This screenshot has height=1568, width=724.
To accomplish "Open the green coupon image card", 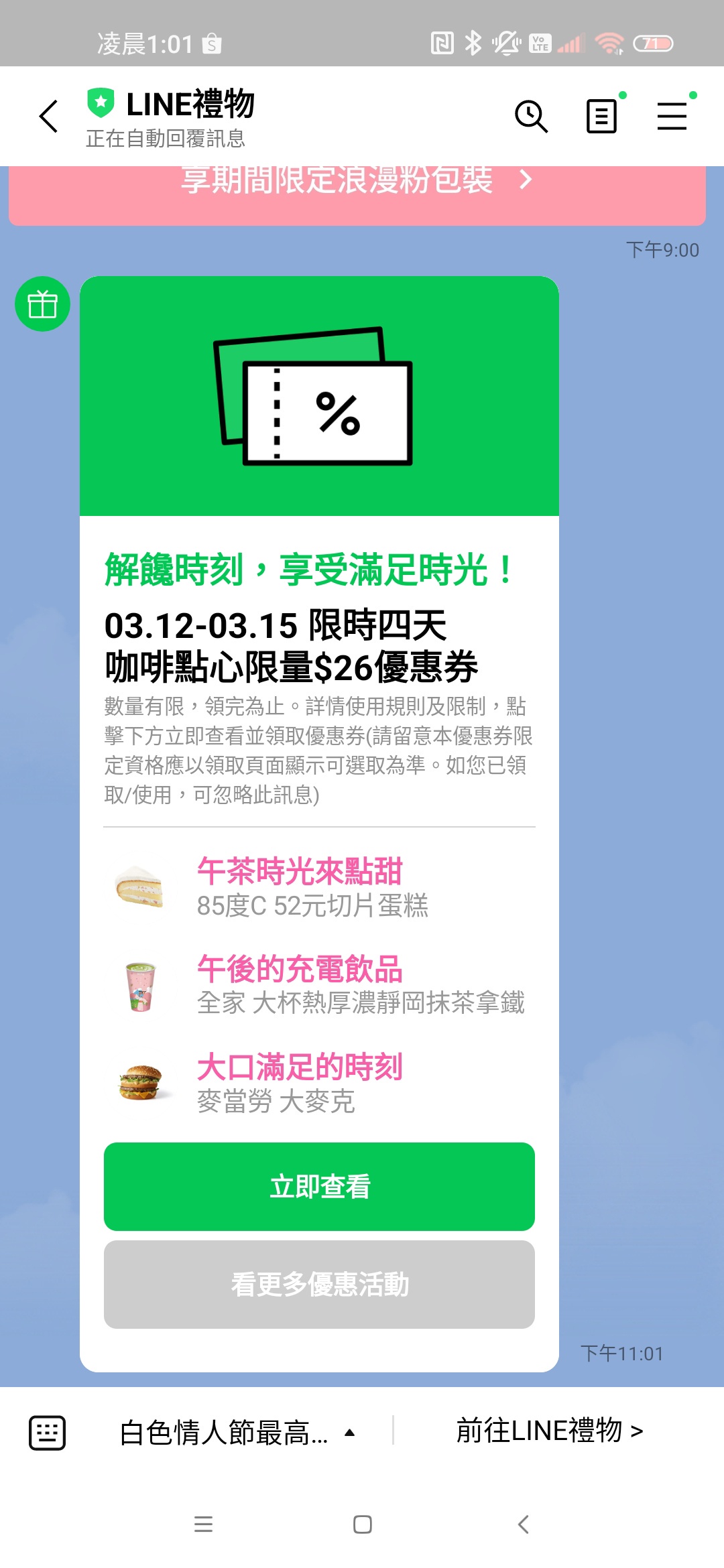I will (319, 396).
